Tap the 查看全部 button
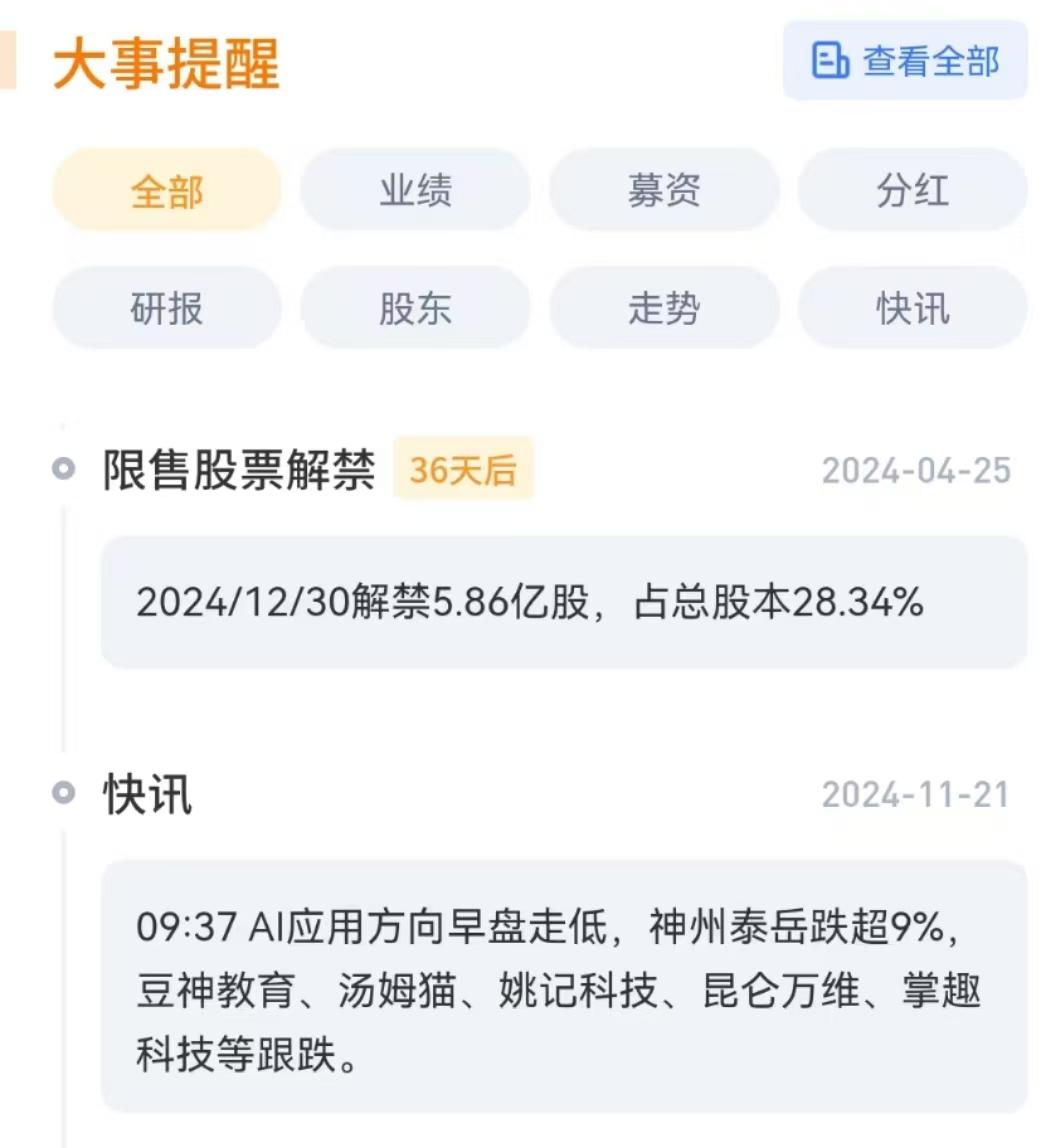 tap(904, 61)
